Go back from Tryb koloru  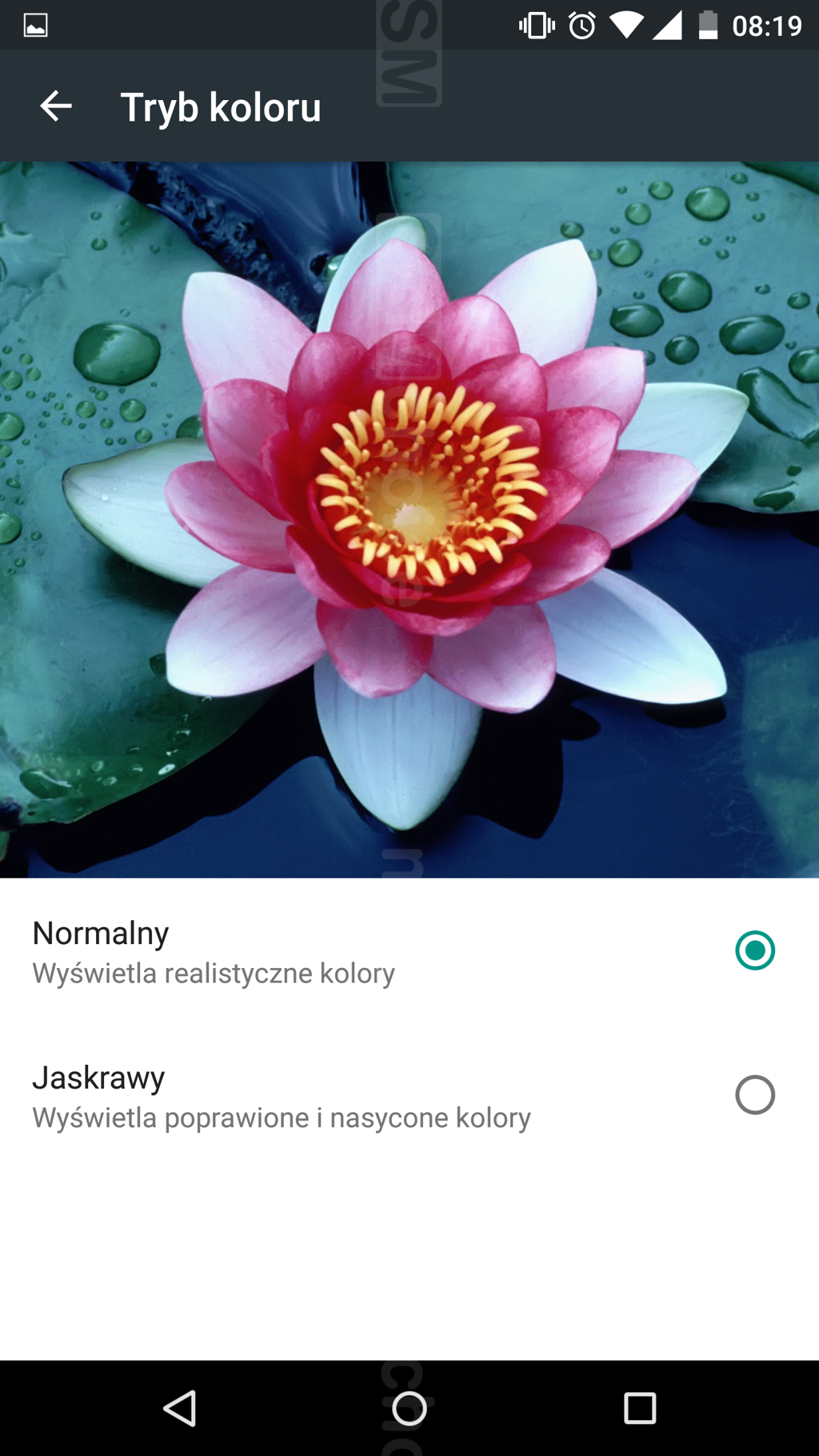pyautogui.click(x=56, y=106)
